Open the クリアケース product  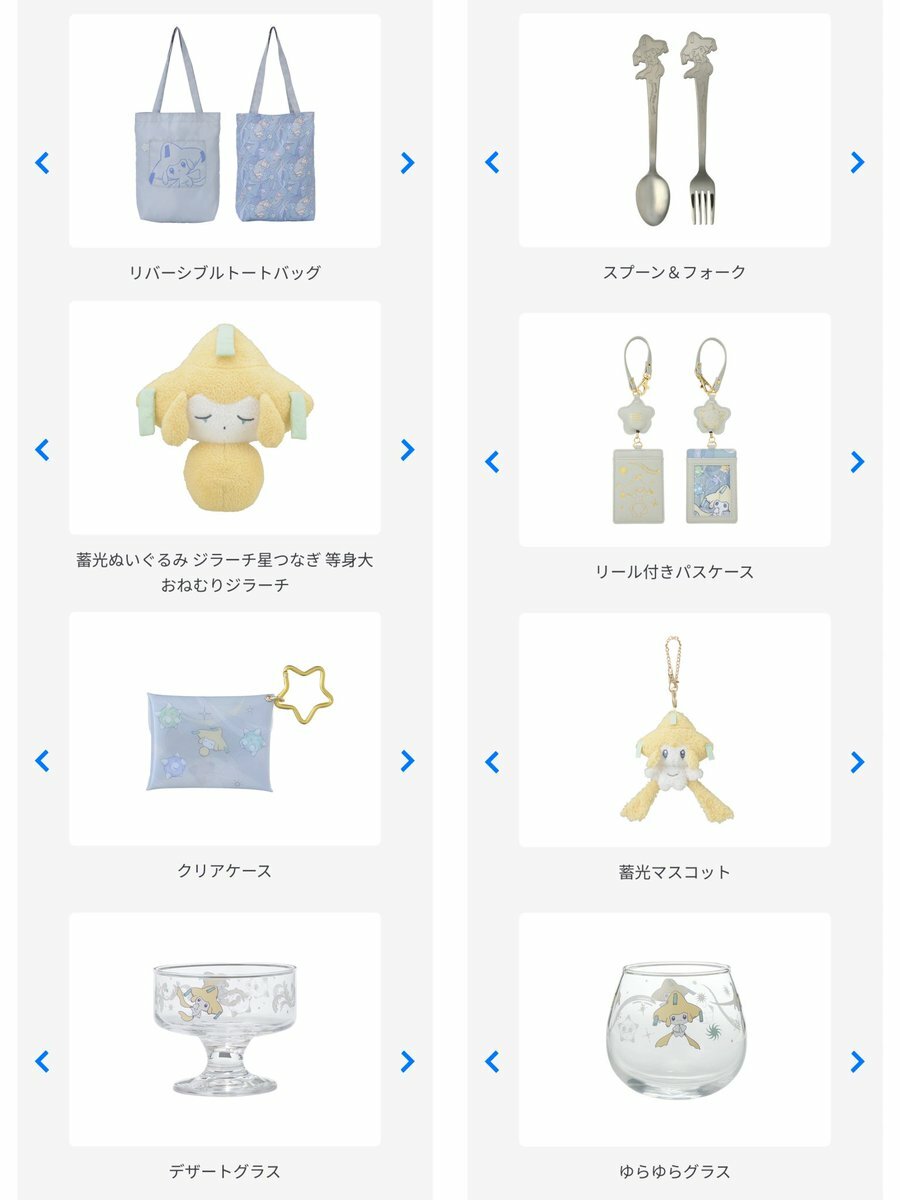click(x=225, y=729)
